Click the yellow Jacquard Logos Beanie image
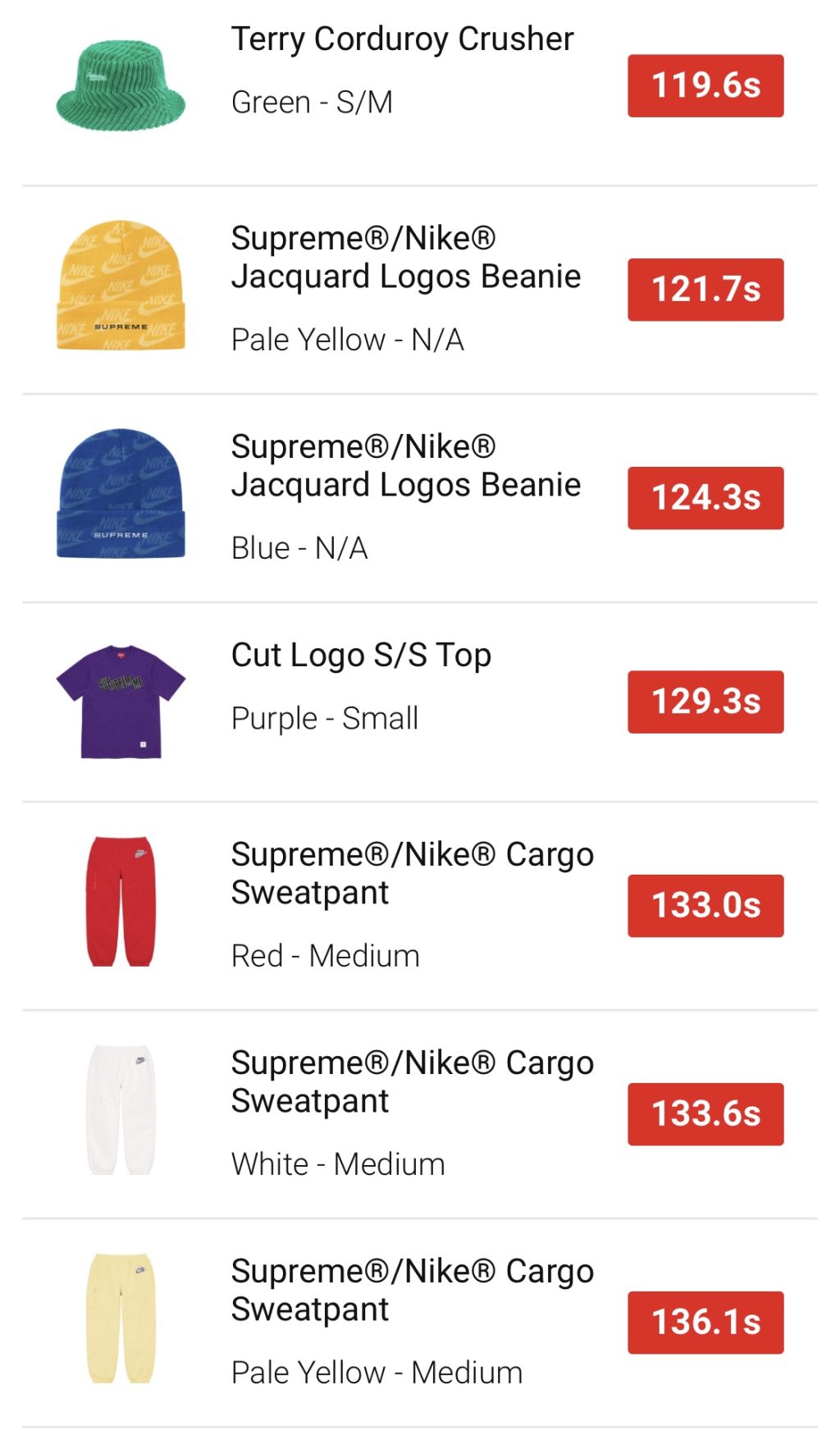Screen dimensions: 840x1440 point(120,287)
